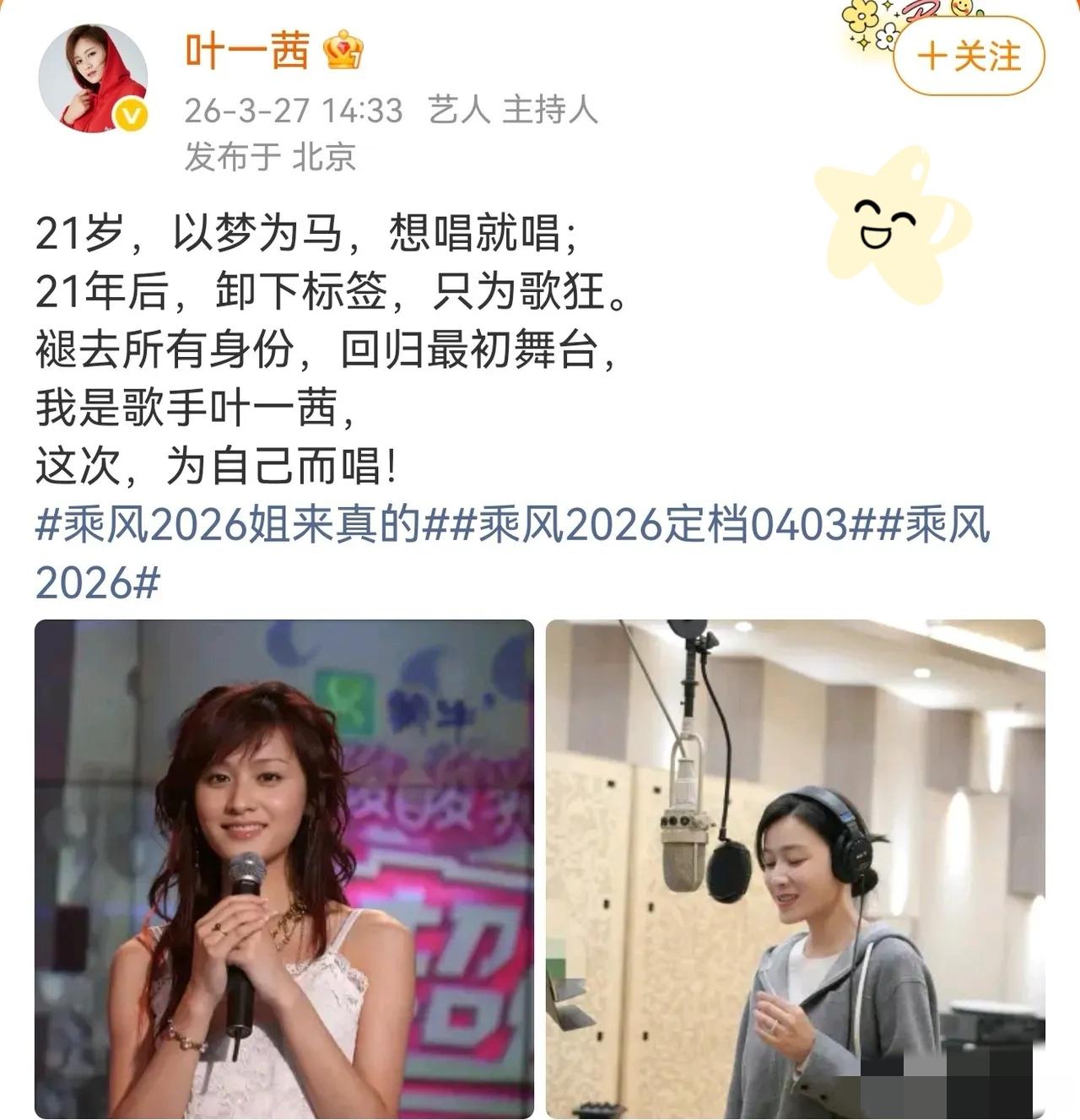Click the pink ribbon decoration at top edge
Viewport: 1080px width, 1120px height.
pos(920,10)
